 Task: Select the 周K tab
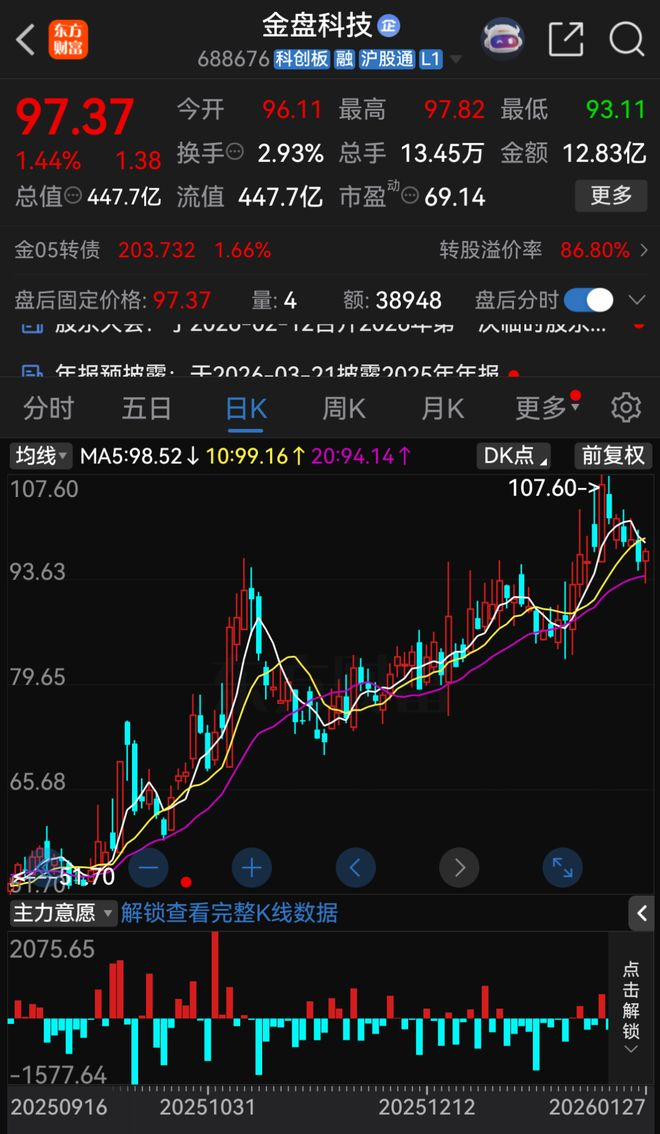tap(343, 408)
